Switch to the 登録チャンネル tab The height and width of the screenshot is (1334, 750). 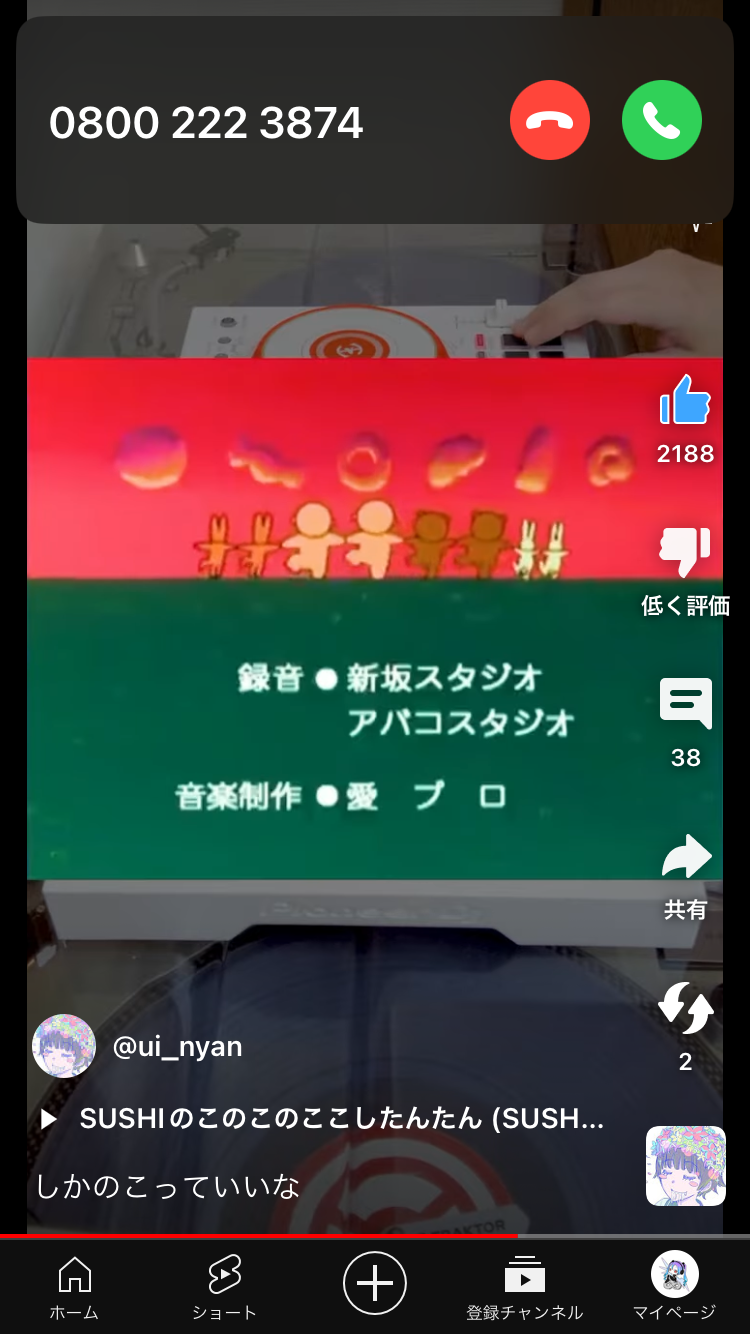point(524,1288)
